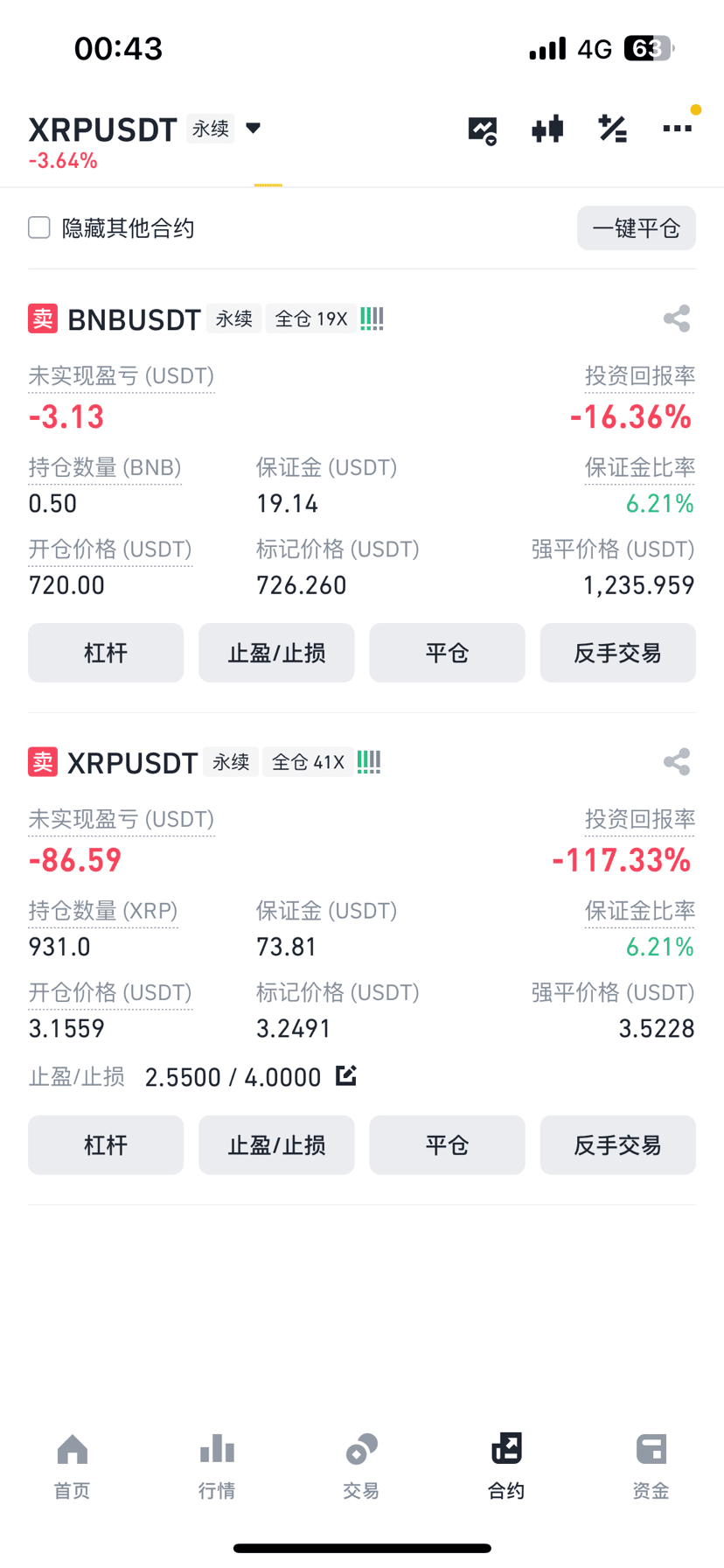Tap the 一键平仓 close-all button

point(636,228)
